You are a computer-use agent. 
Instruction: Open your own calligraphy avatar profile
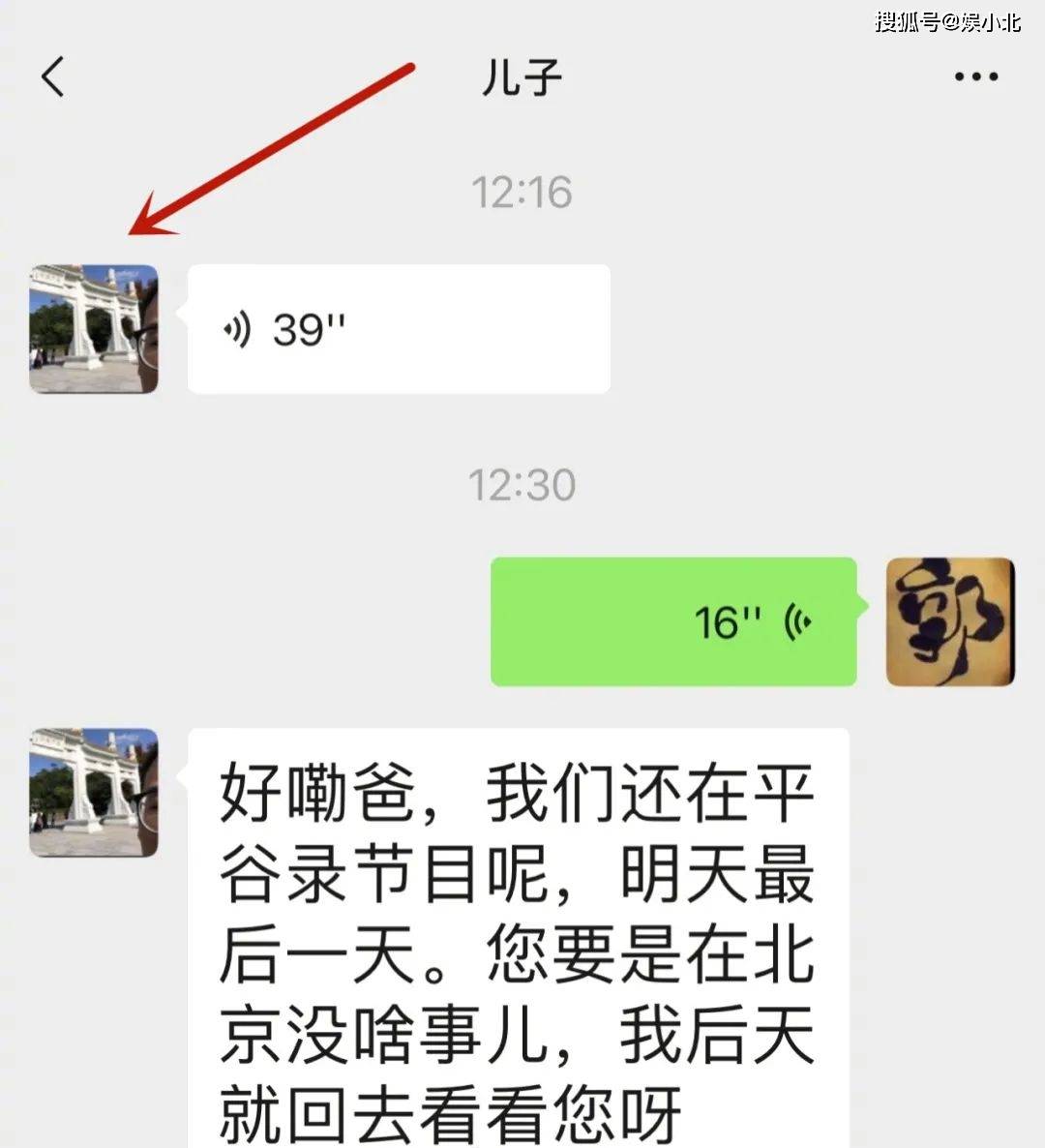950,621
